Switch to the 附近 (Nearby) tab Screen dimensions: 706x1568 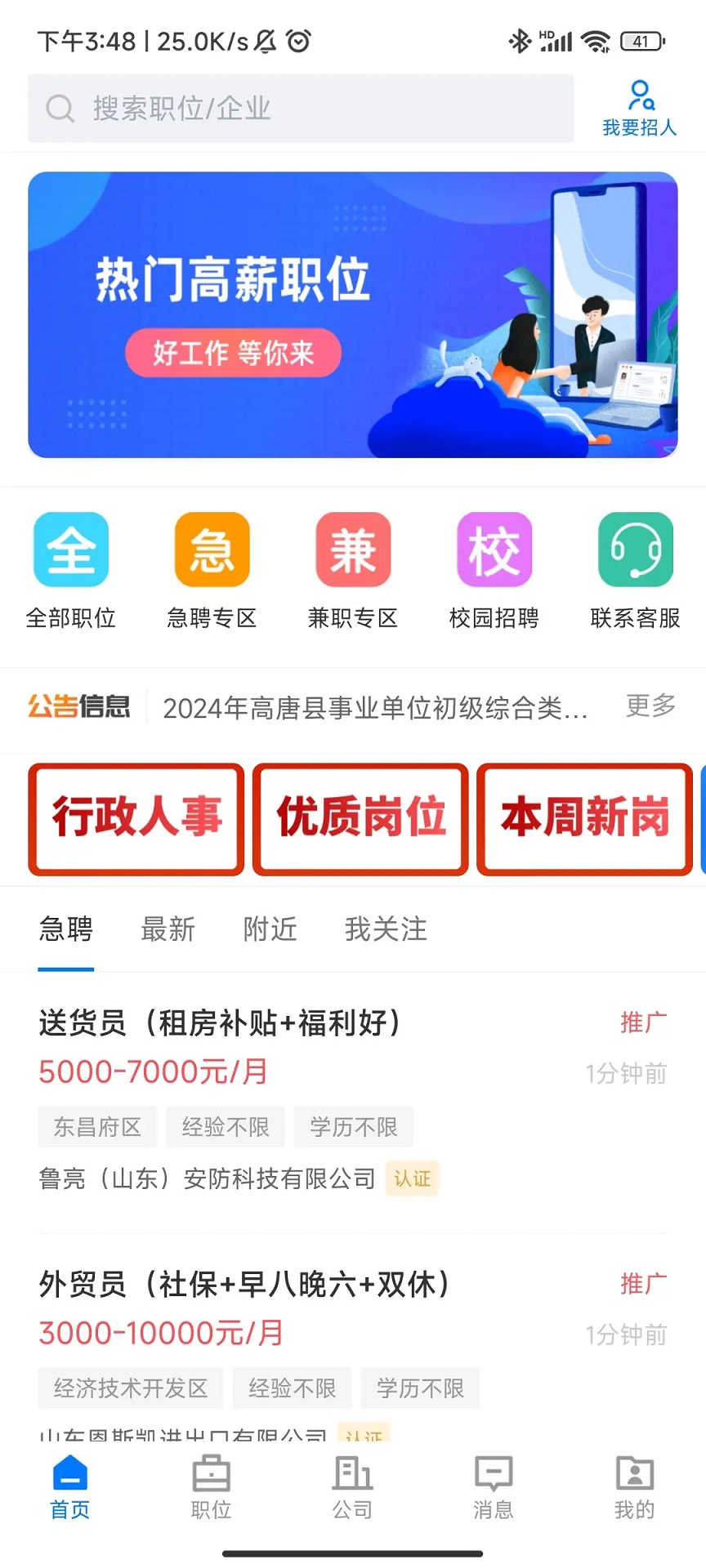[270, 930]
